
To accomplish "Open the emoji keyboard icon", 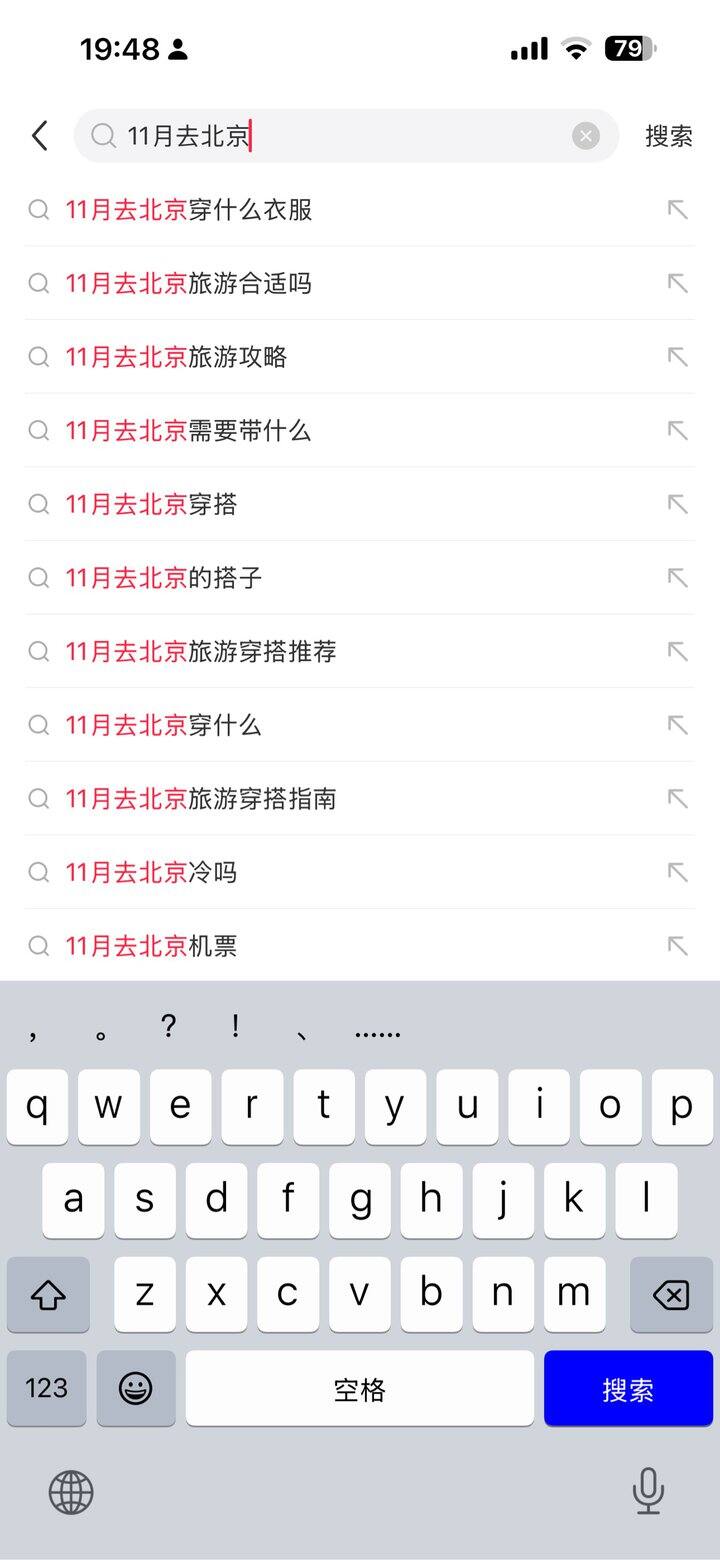I will (136, 1388).
